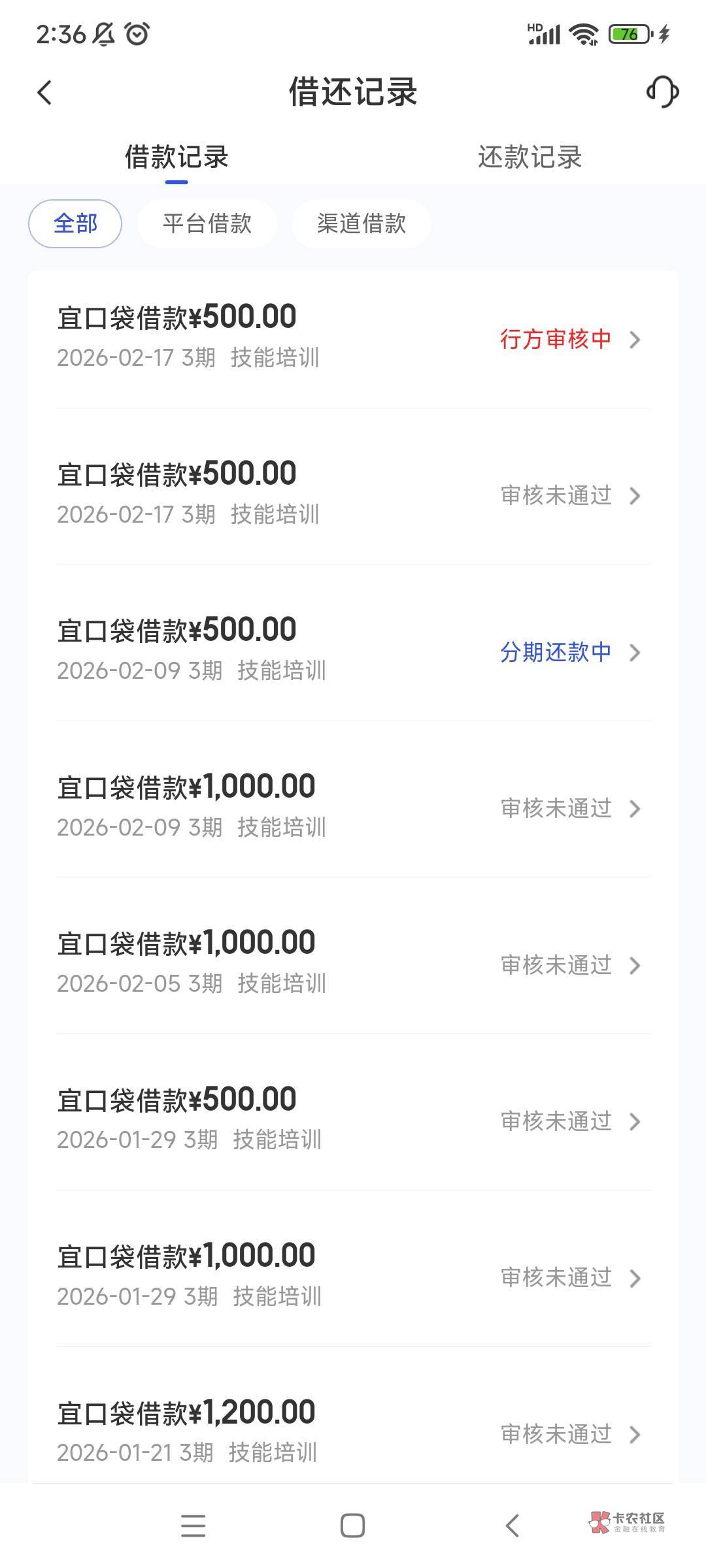The height and width of the screenshot is (1568, 706).
Task: Open customer service headset icon
Action: 662,91
